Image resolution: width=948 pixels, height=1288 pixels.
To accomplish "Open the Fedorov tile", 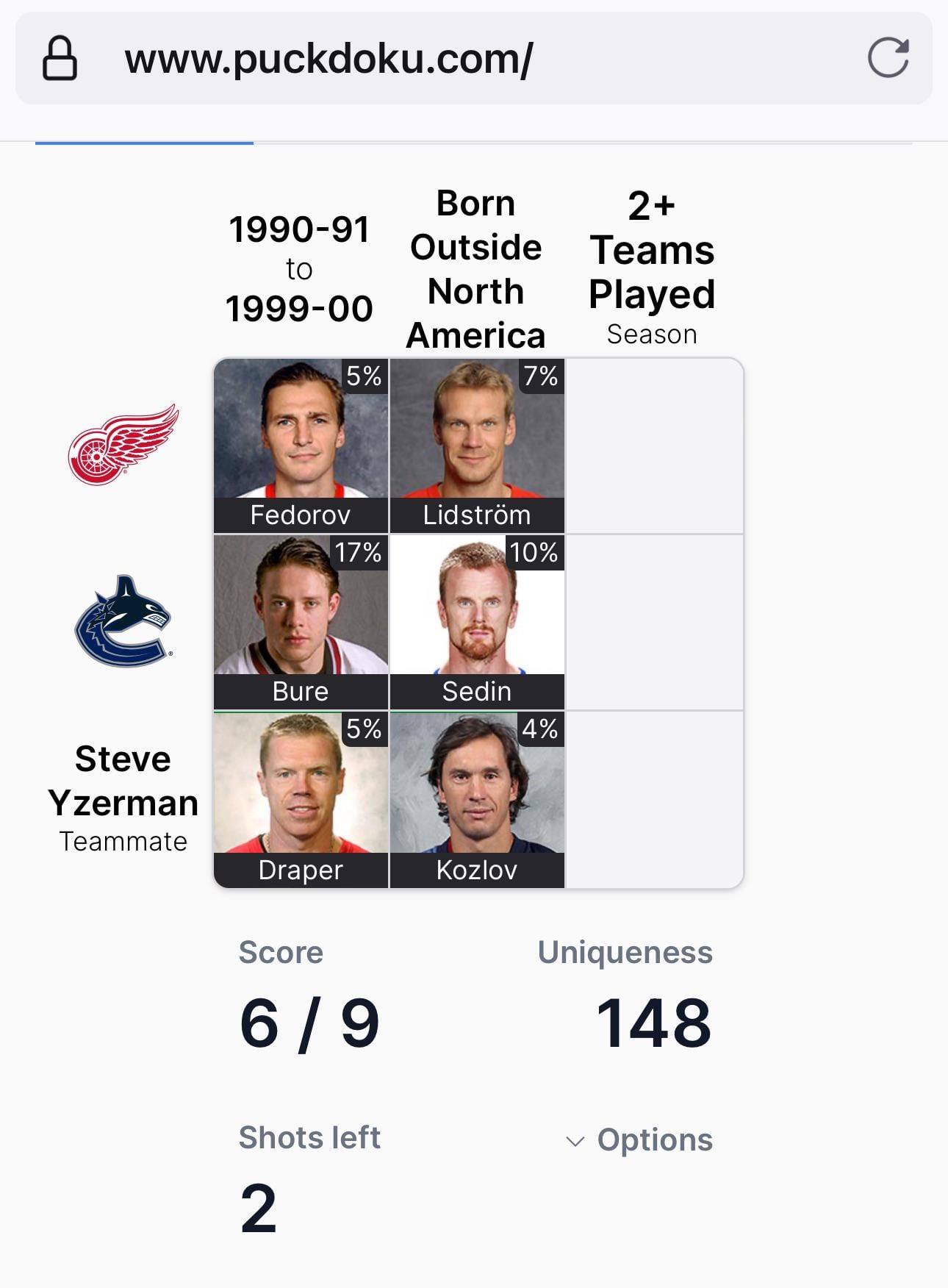I will 301,446.
